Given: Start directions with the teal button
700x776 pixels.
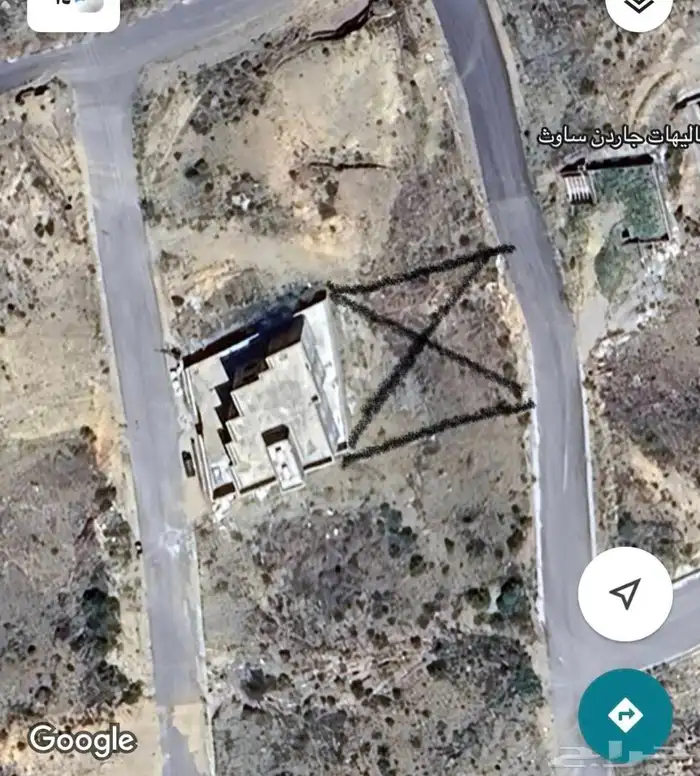Looking at the screenshot, I should (625, 716).
